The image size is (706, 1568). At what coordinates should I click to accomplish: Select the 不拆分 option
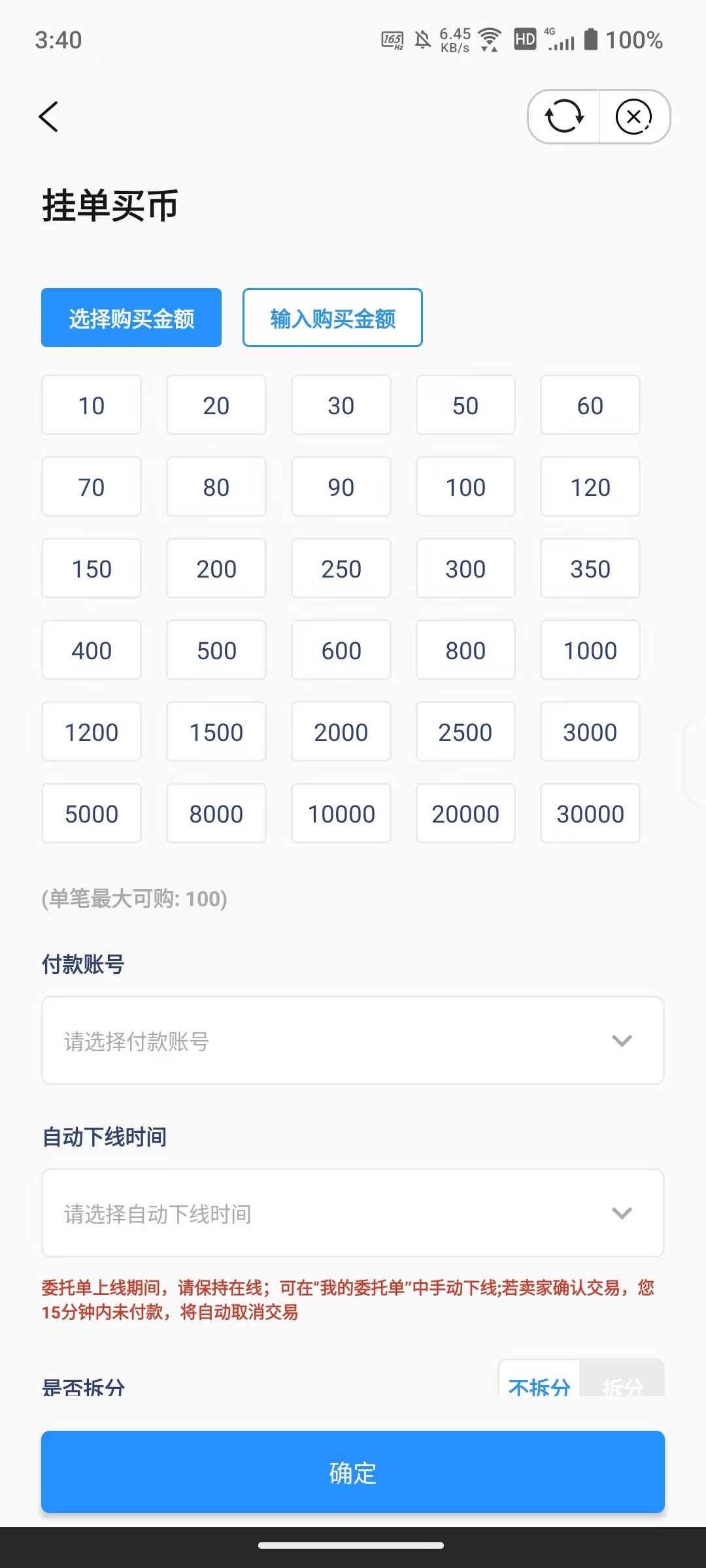(539, 1384)
